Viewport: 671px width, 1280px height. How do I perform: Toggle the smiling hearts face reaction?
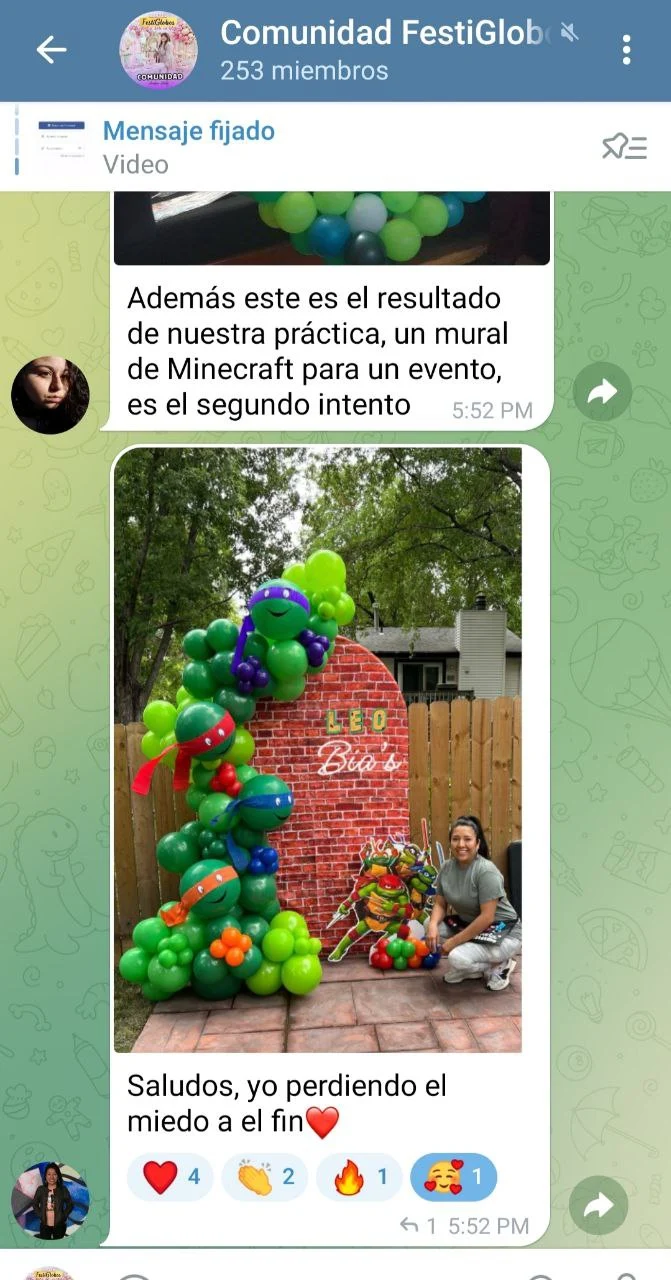click(453, 1177)
